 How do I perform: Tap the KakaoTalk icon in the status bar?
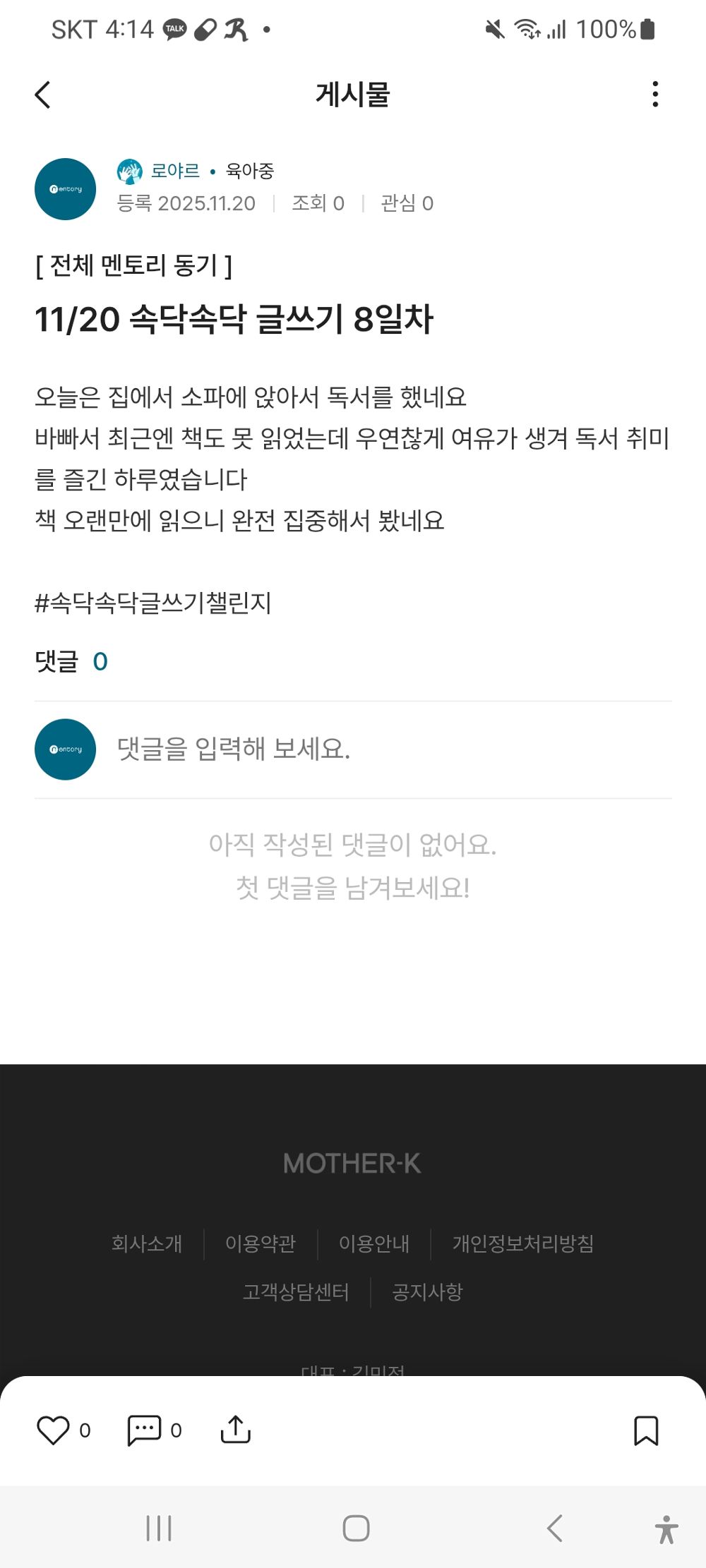click(x=175, y=30)
